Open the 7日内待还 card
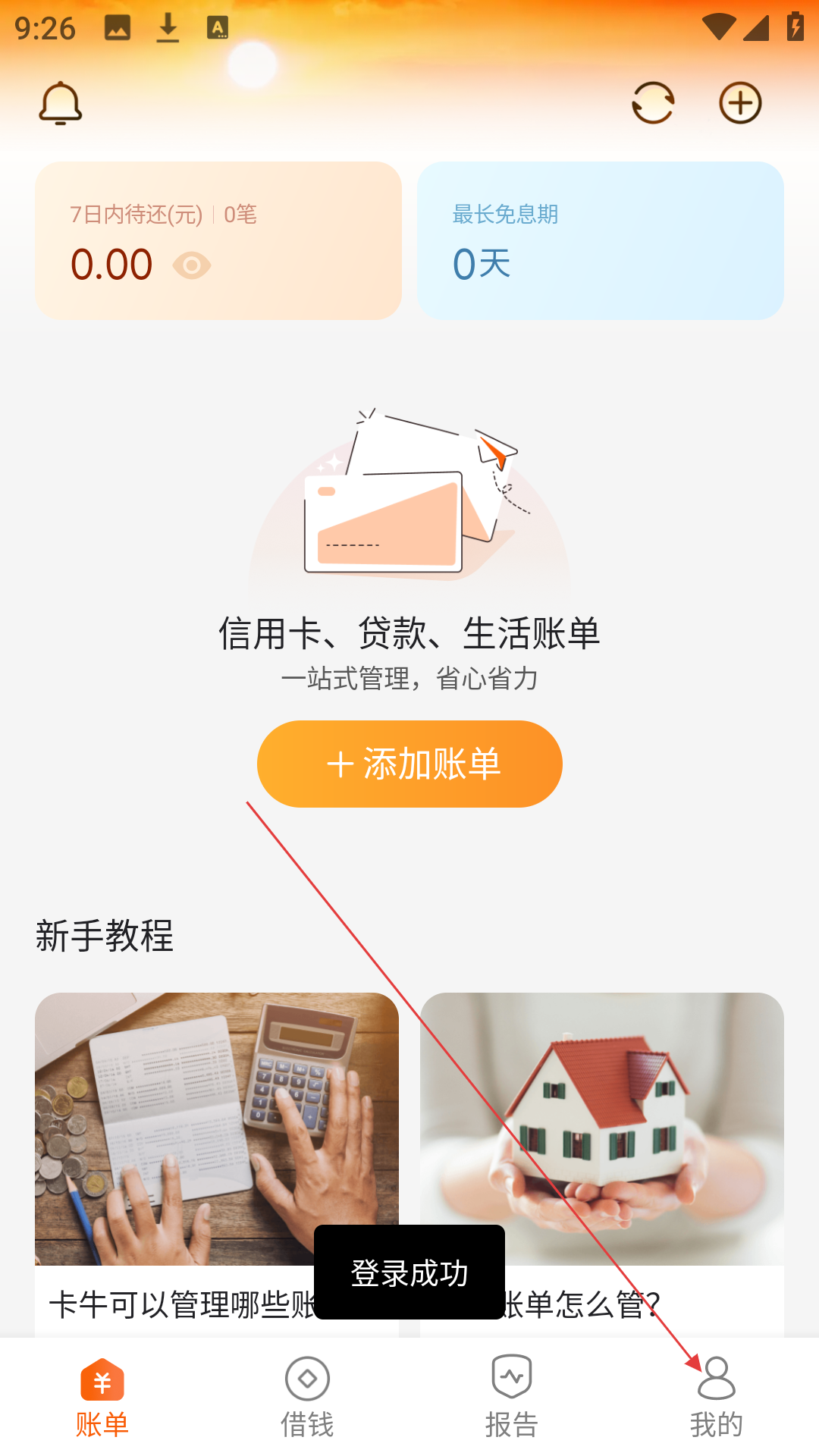 click(218, 240)
